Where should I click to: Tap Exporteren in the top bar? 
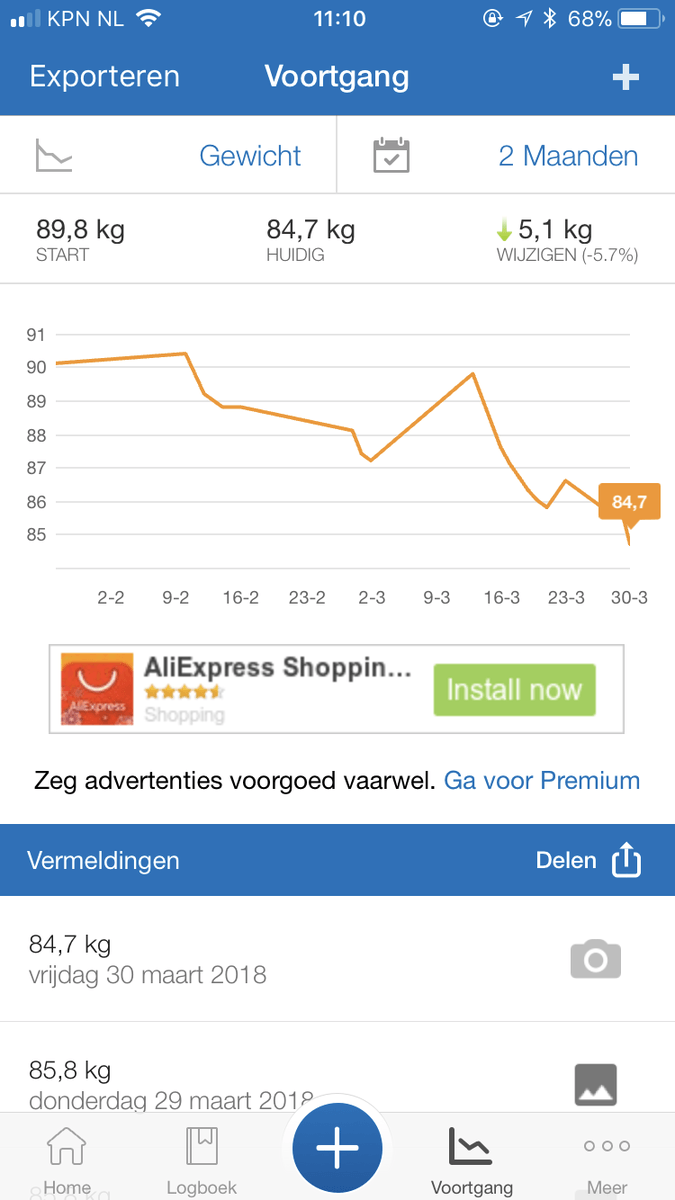coord(104,77)
